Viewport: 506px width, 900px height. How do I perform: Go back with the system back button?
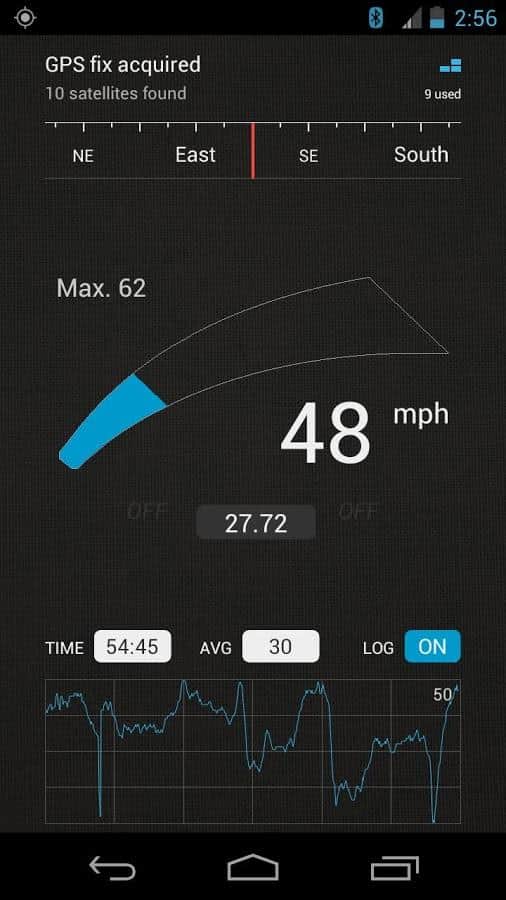[112, 867]
